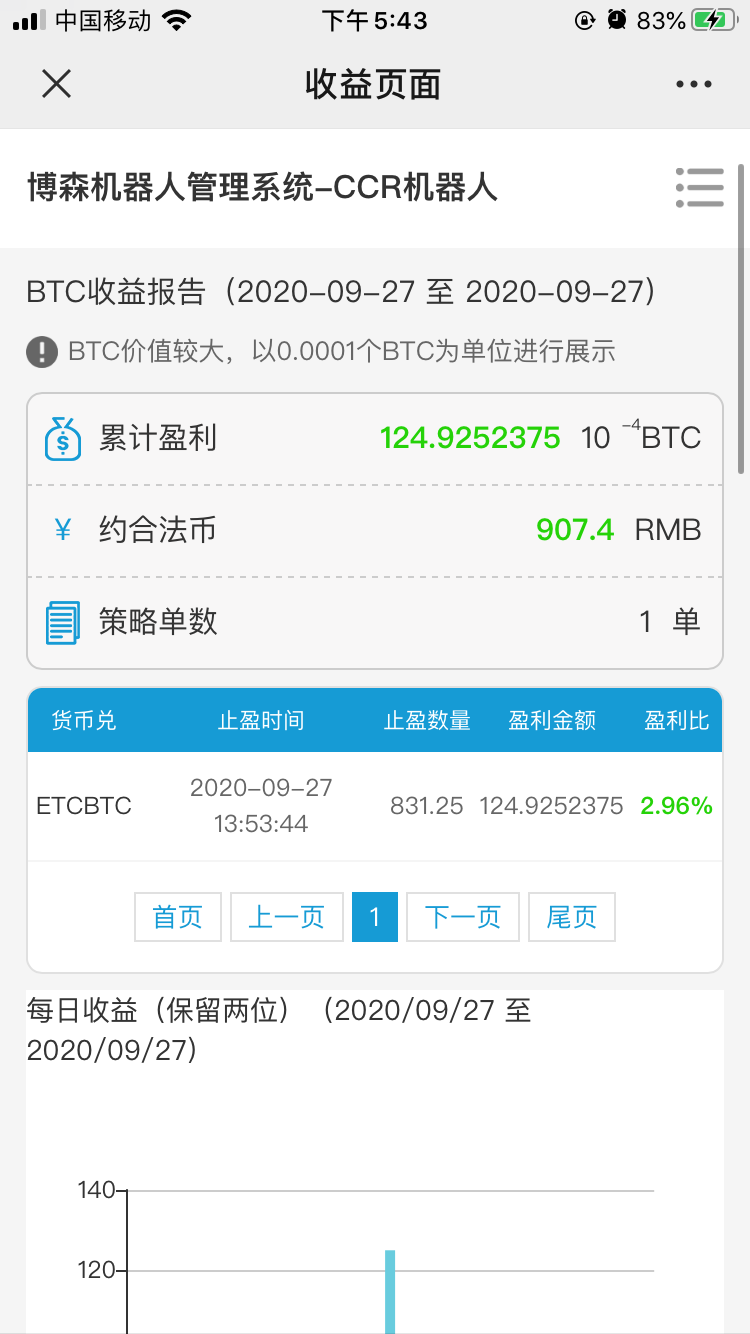Jump to 尾页 of results

[572, 917]
